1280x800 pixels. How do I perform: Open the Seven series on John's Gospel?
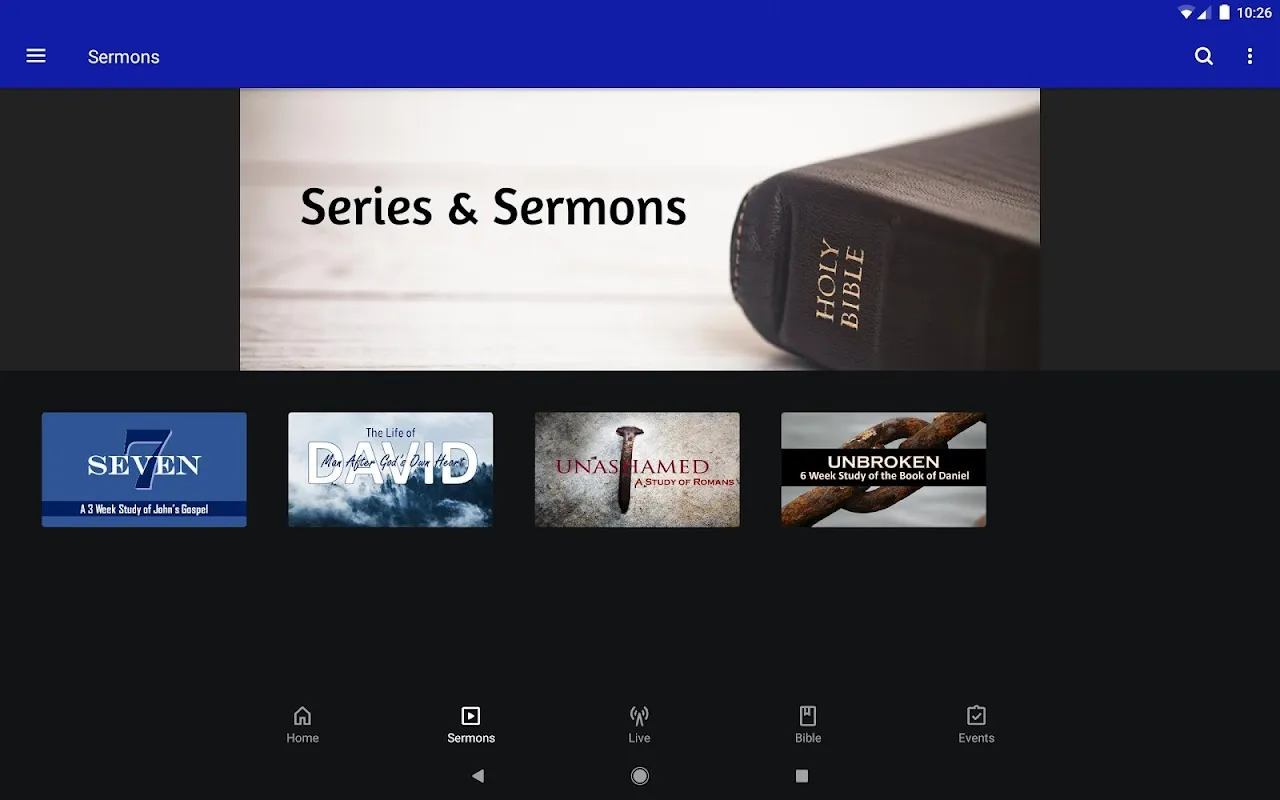(144, 469)
